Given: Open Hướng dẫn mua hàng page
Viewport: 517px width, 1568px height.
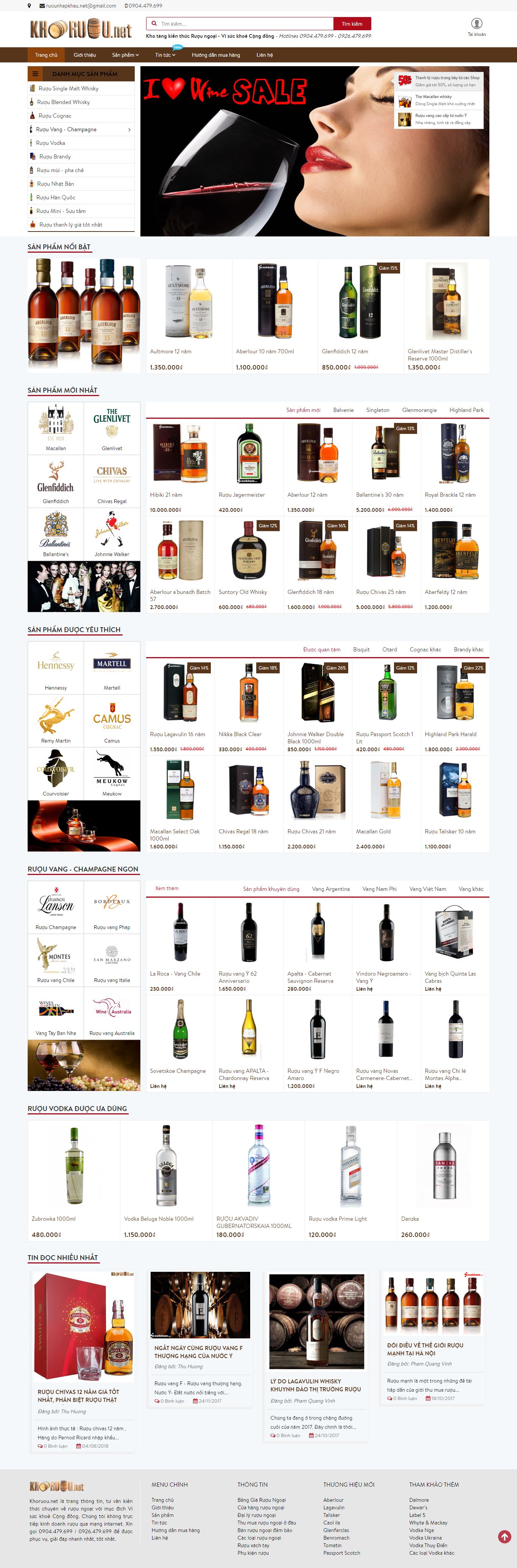Looking at the screenshot, I should click(x=216, y=55).
